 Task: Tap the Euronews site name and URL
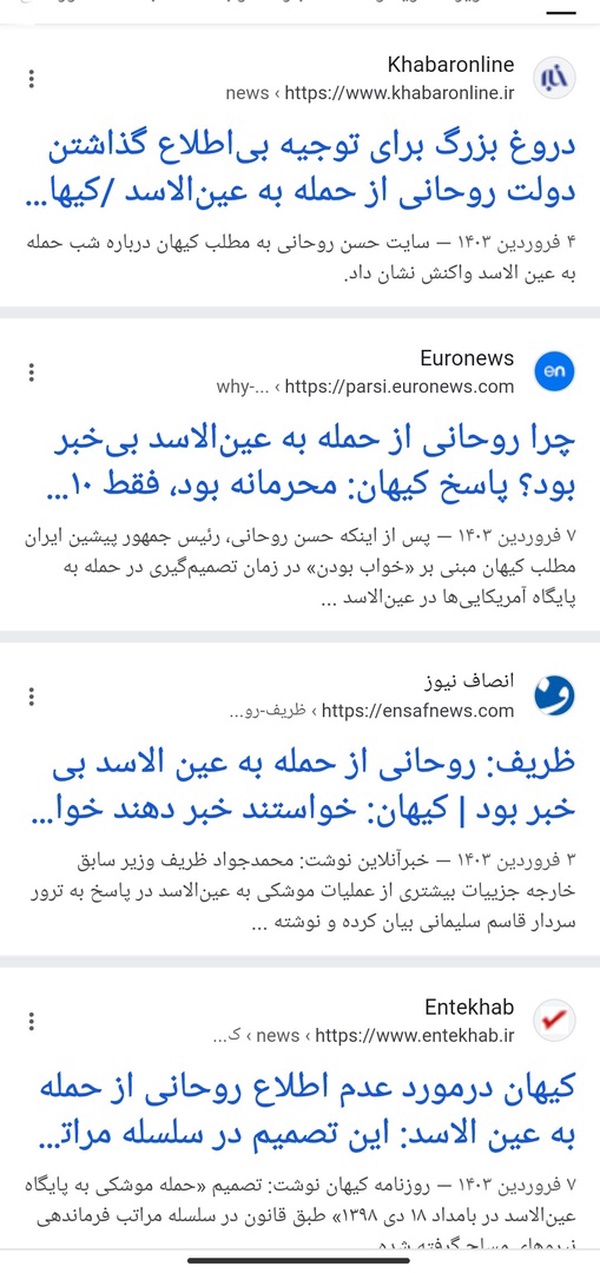pos(365,372)
